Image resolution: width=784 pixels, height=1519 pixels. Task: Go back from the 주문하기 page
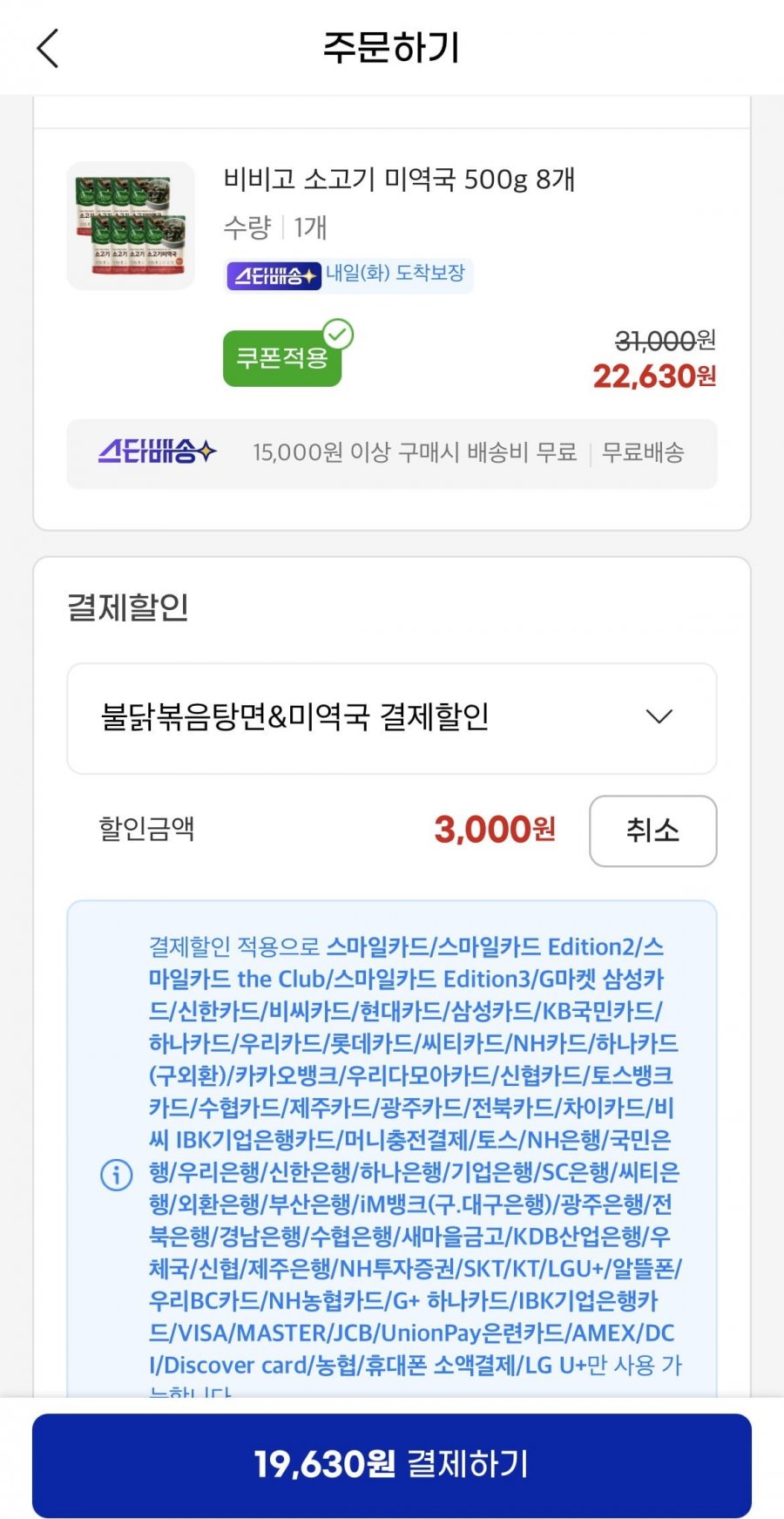pyautogui.click(x=48, y=48)
